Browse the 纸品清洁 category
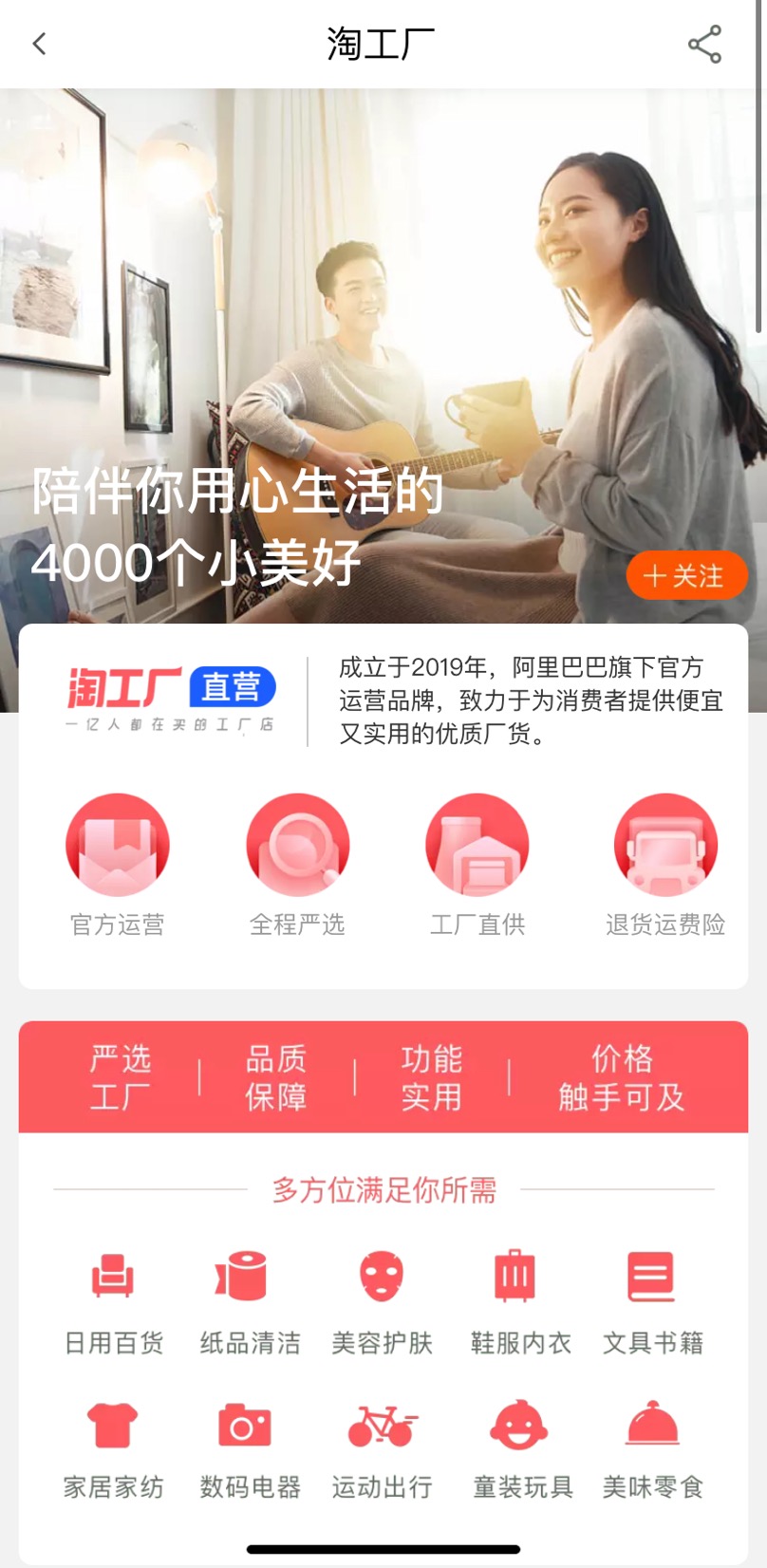767x1568 pixels. 249,1300
